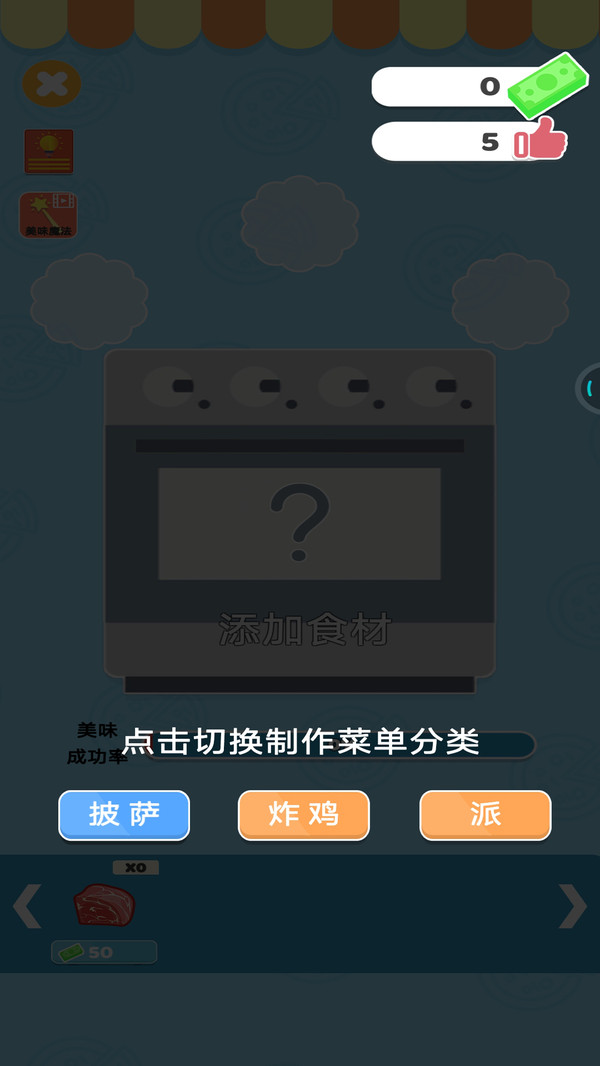Open the 美味魔法 magic wand item
The height and width of the screenshot is (1066, 600).
coord(49,214)
